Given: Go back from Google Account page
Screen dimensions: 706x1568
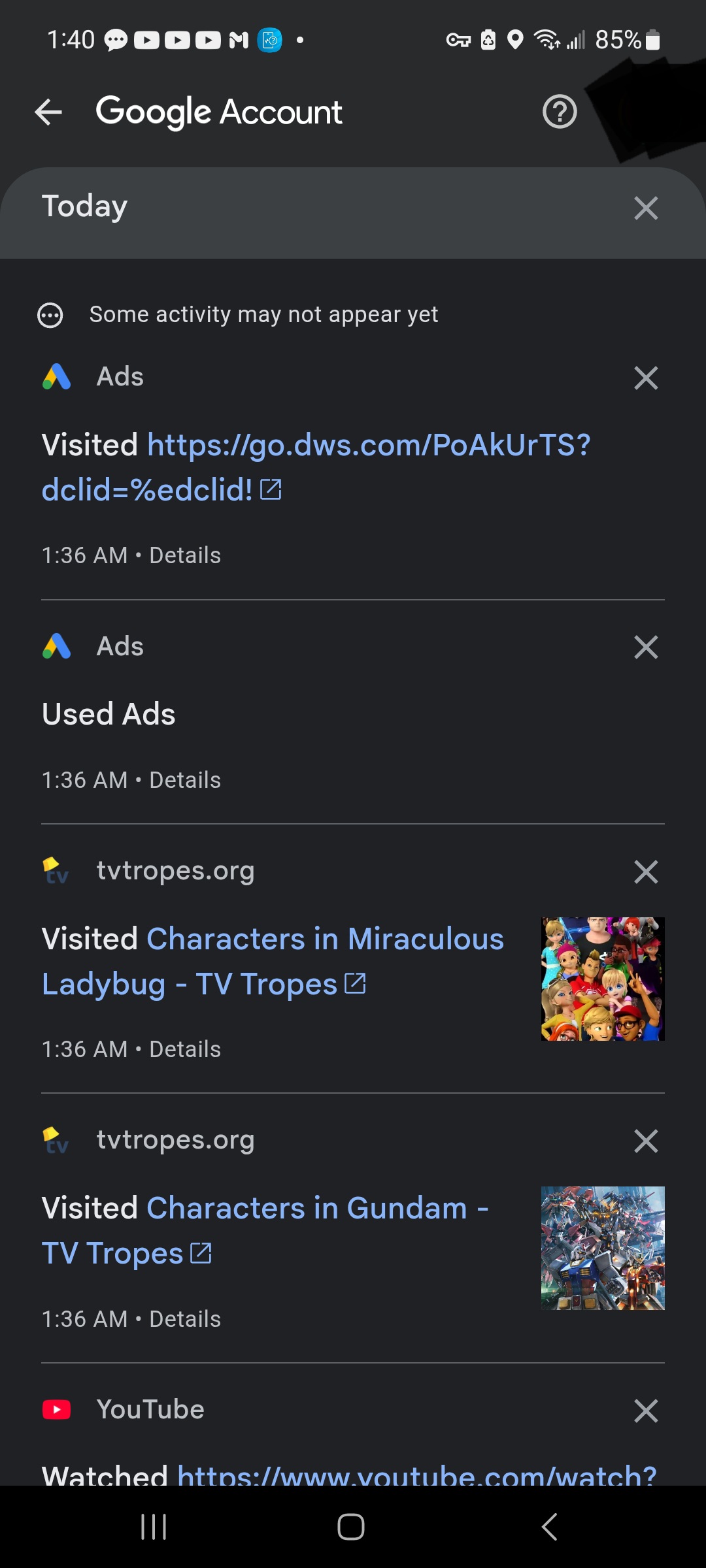Looking at the screenshot, I should [48, 112].
